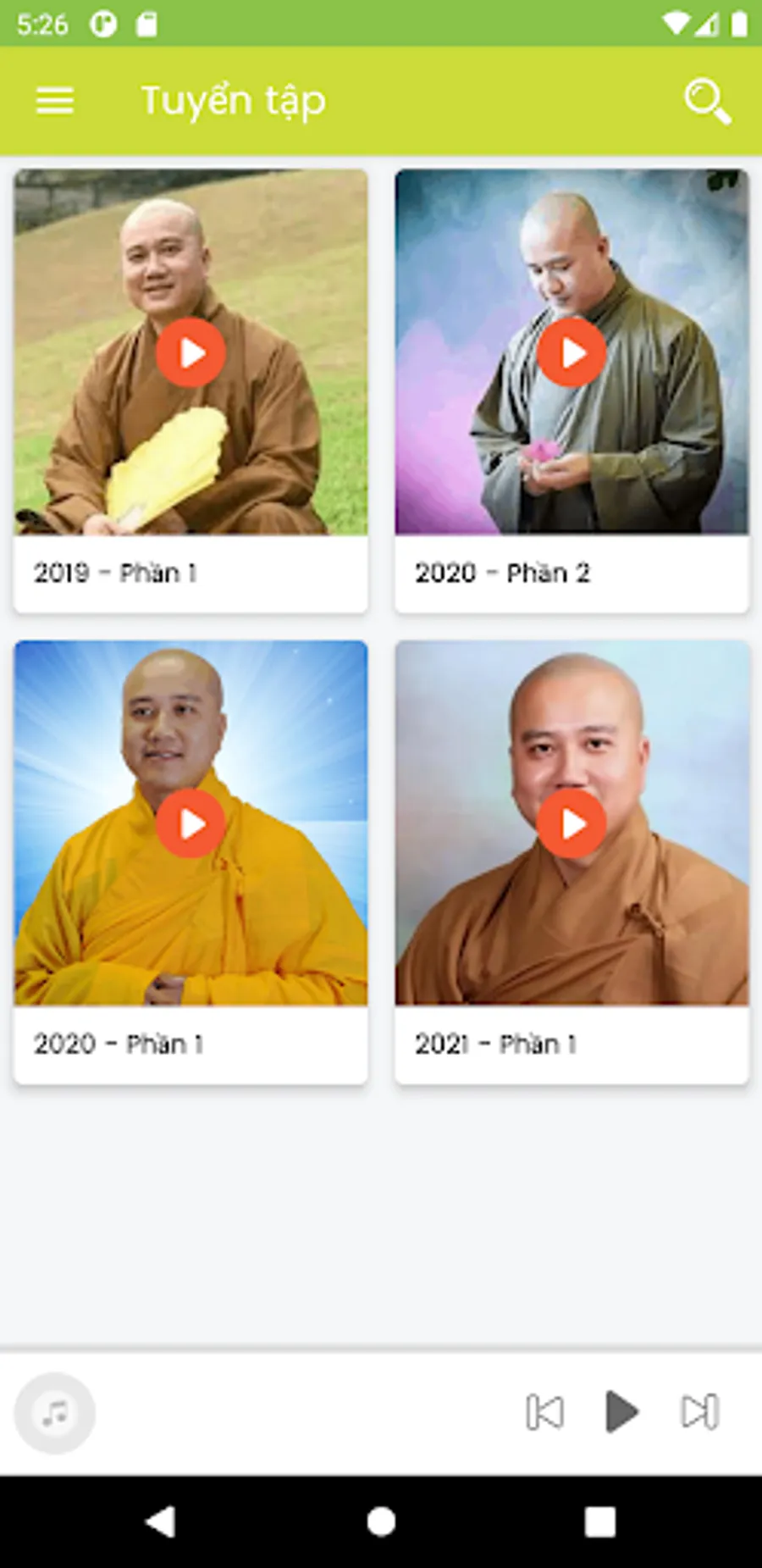The height and width of the screenshot is (1568, 762).
Task: Return to the device home screen
Action: 381,1521
